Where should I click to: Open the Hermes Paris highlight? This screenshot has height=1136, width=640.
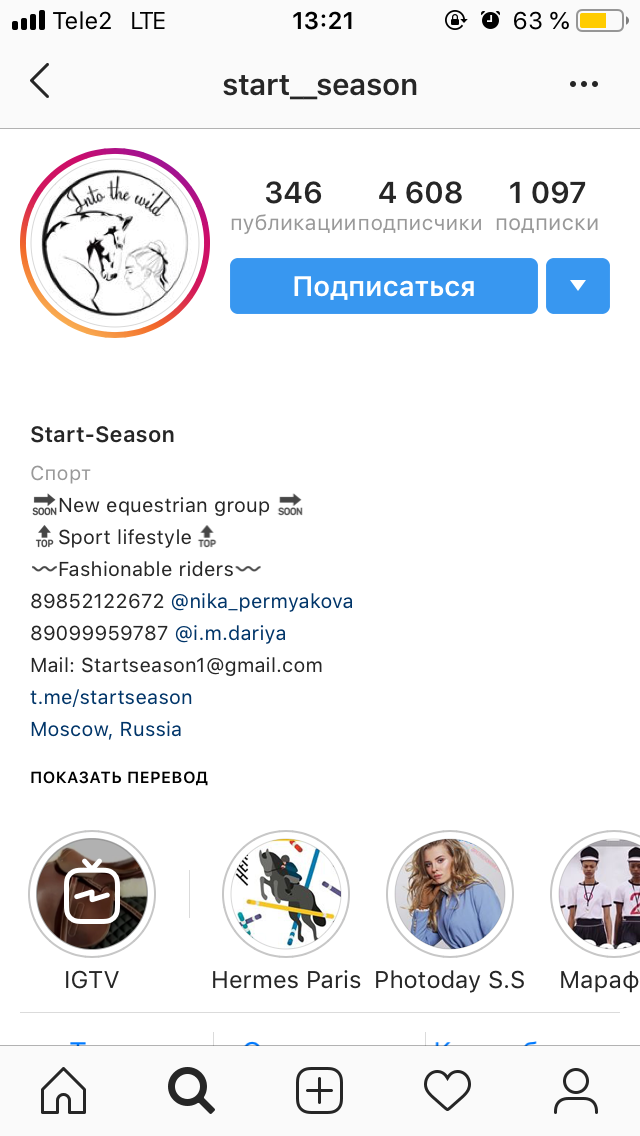coord(286,895)
